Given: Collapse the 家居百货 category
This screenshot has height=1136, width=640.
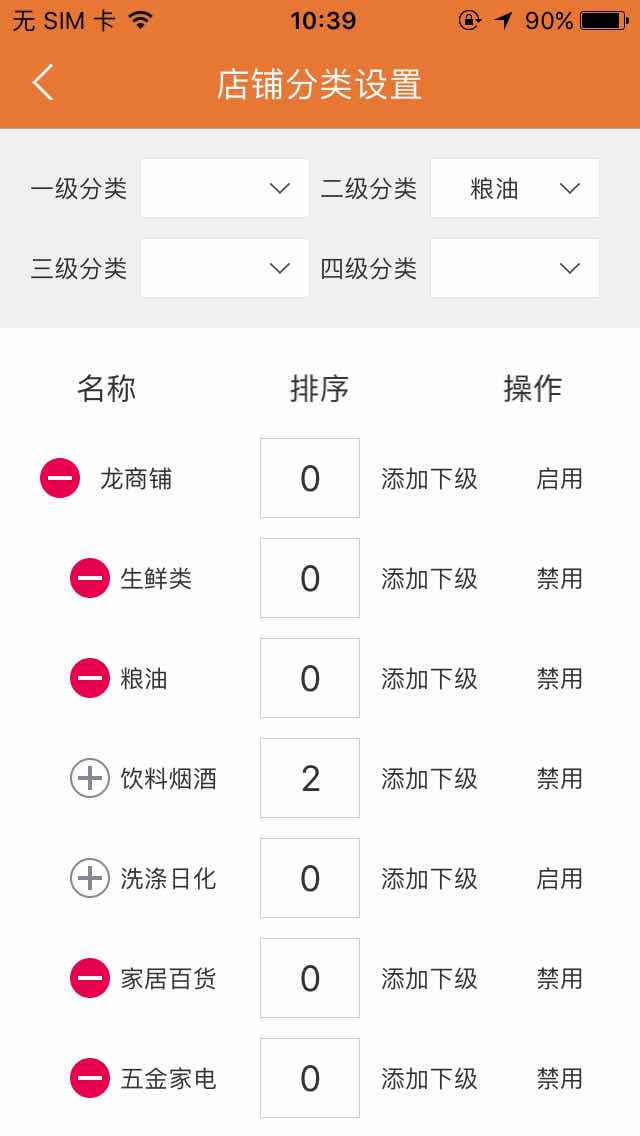Looking at the screenshot, I should tap(90, 978).
